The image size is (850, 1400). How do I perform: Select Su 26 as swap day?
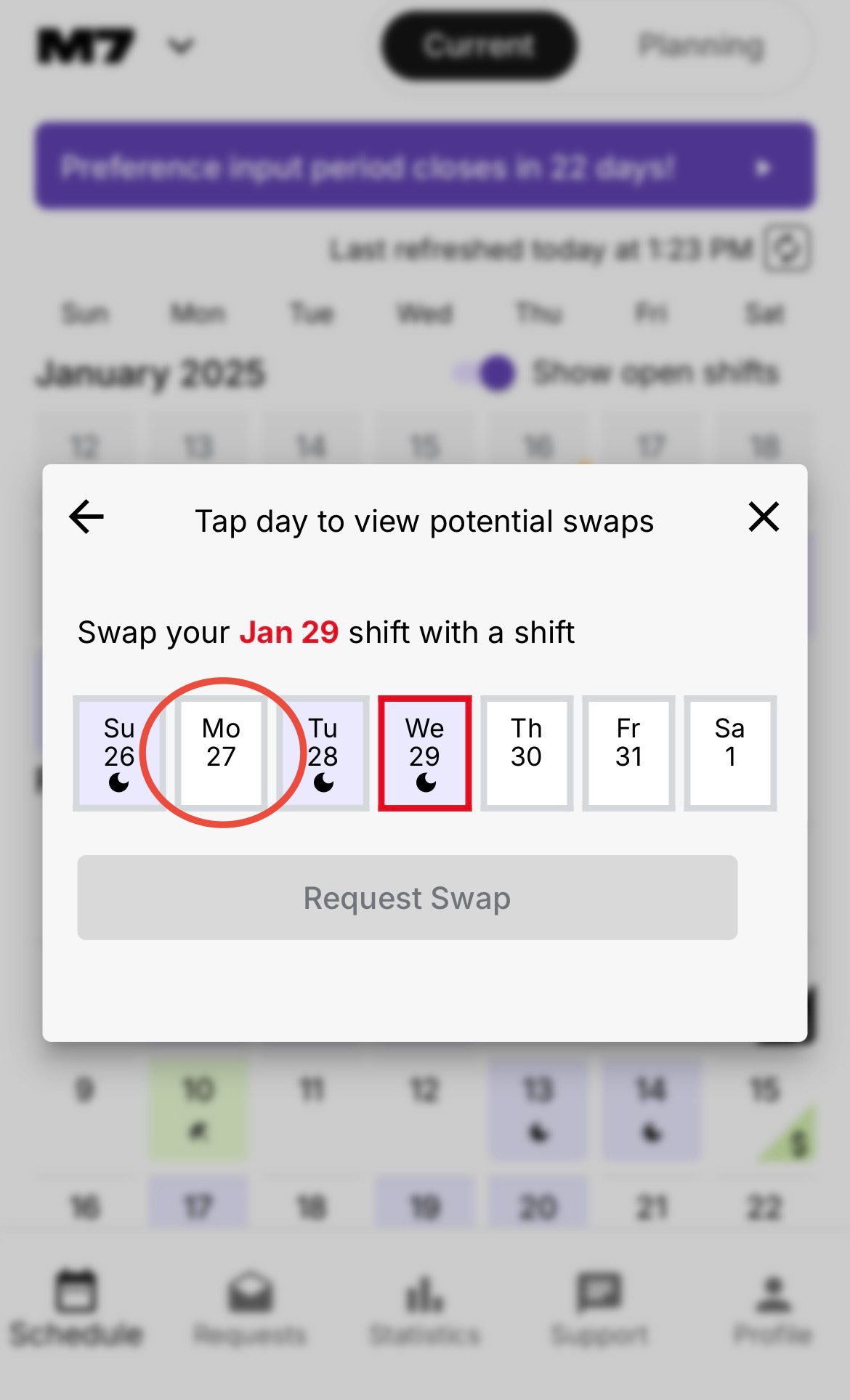point(118,753)
